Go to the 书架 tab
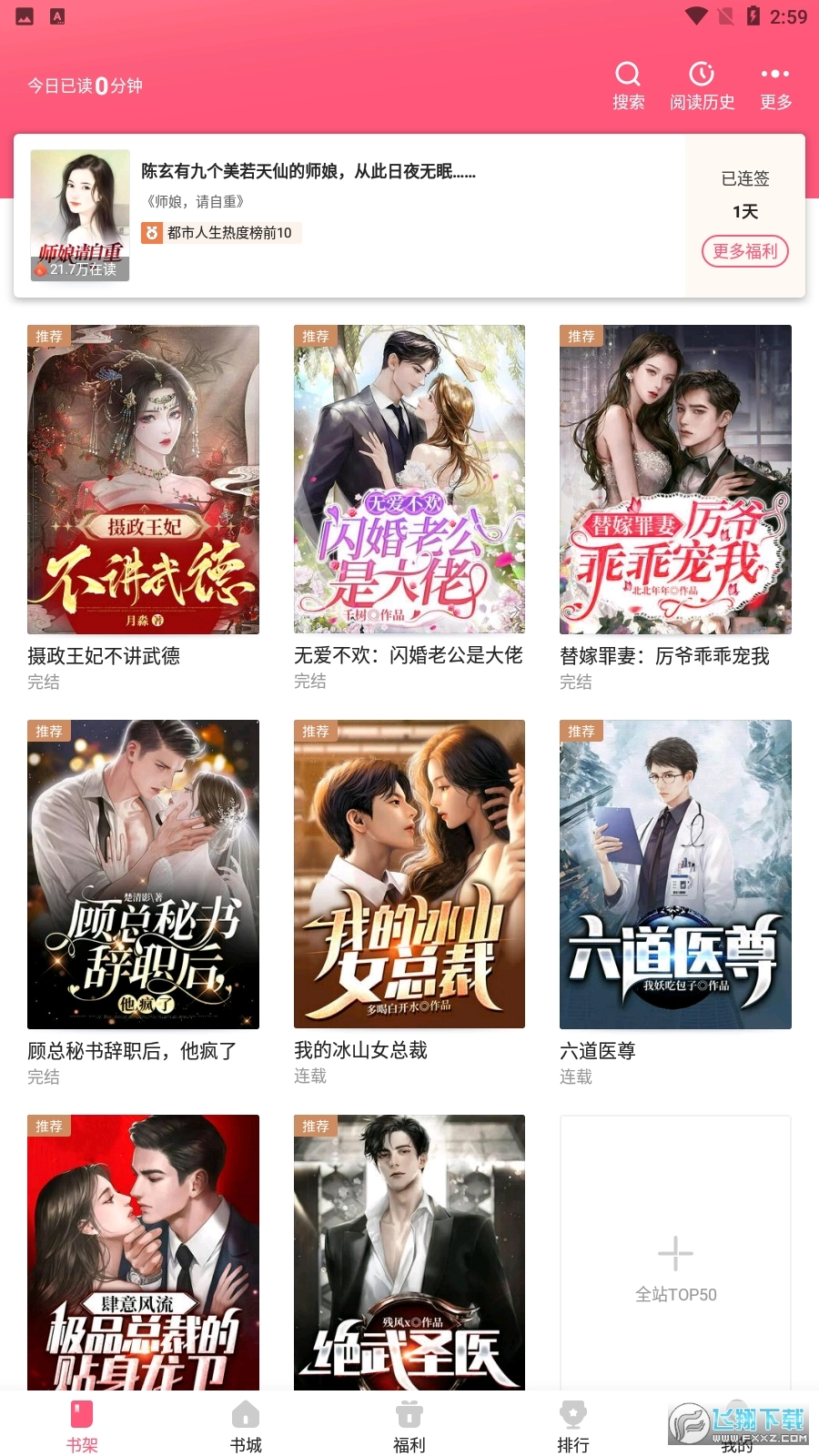 pyautogui.click(x=82, y=1426)
